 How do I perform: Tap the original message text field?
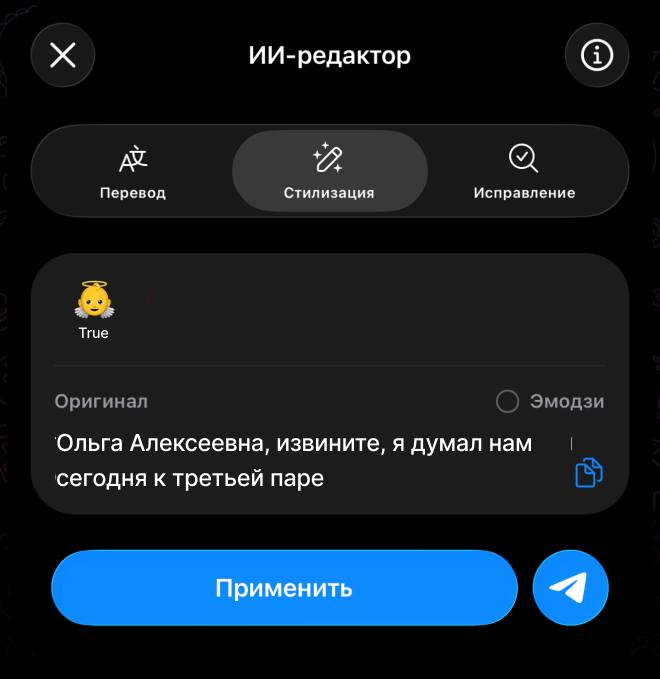click(300, 460)
